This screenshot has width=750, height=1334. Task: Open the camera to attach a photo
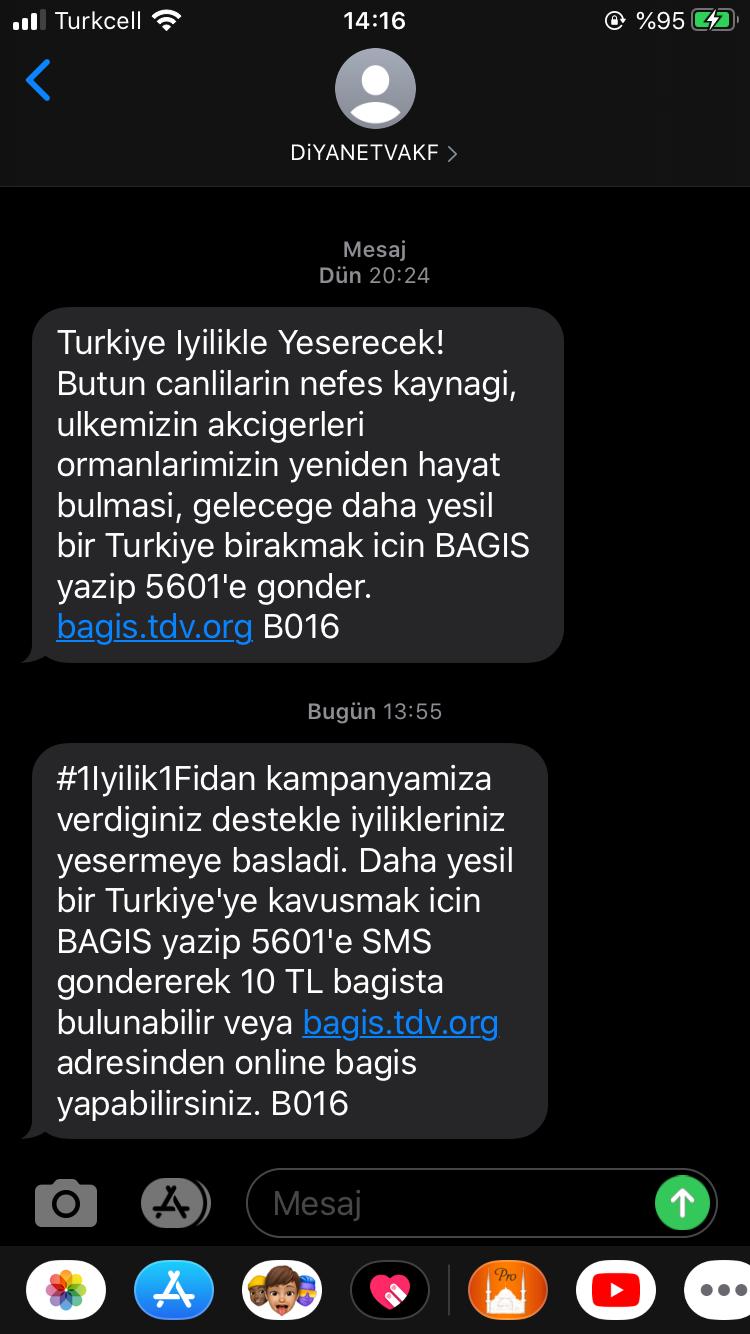(66, 1203)
